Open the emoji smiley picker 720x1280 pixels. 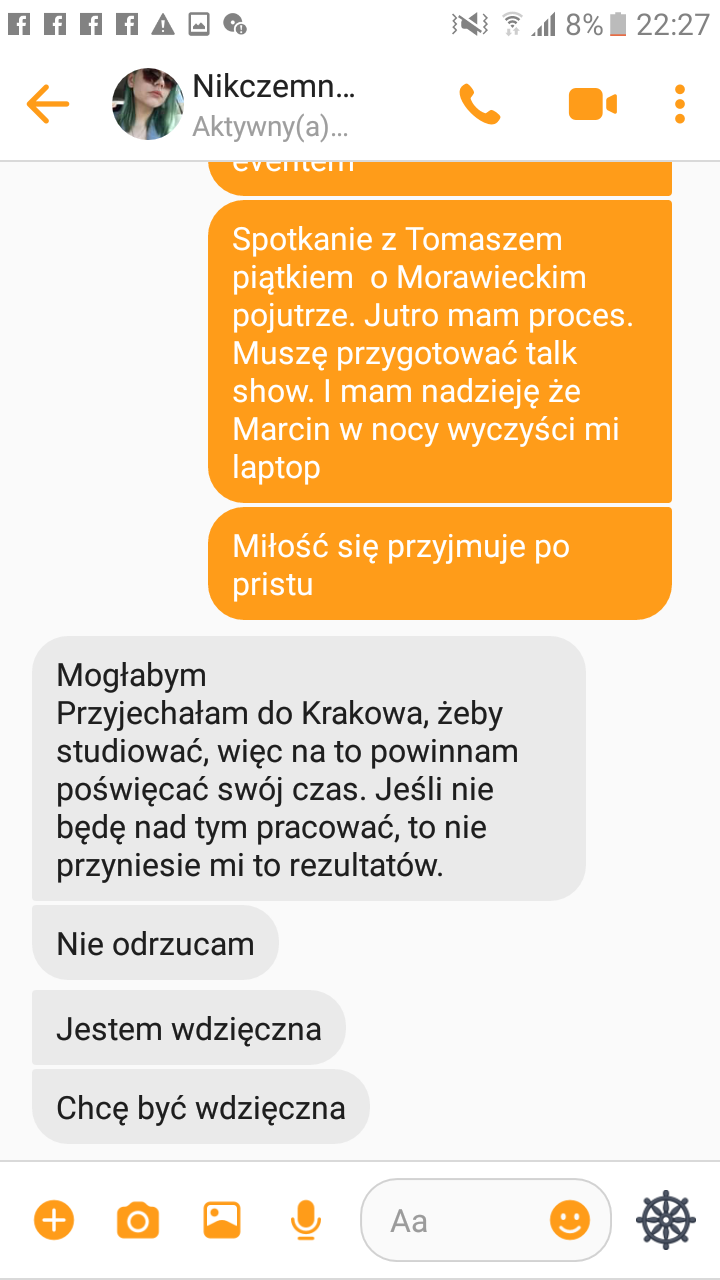point(570,1220)
